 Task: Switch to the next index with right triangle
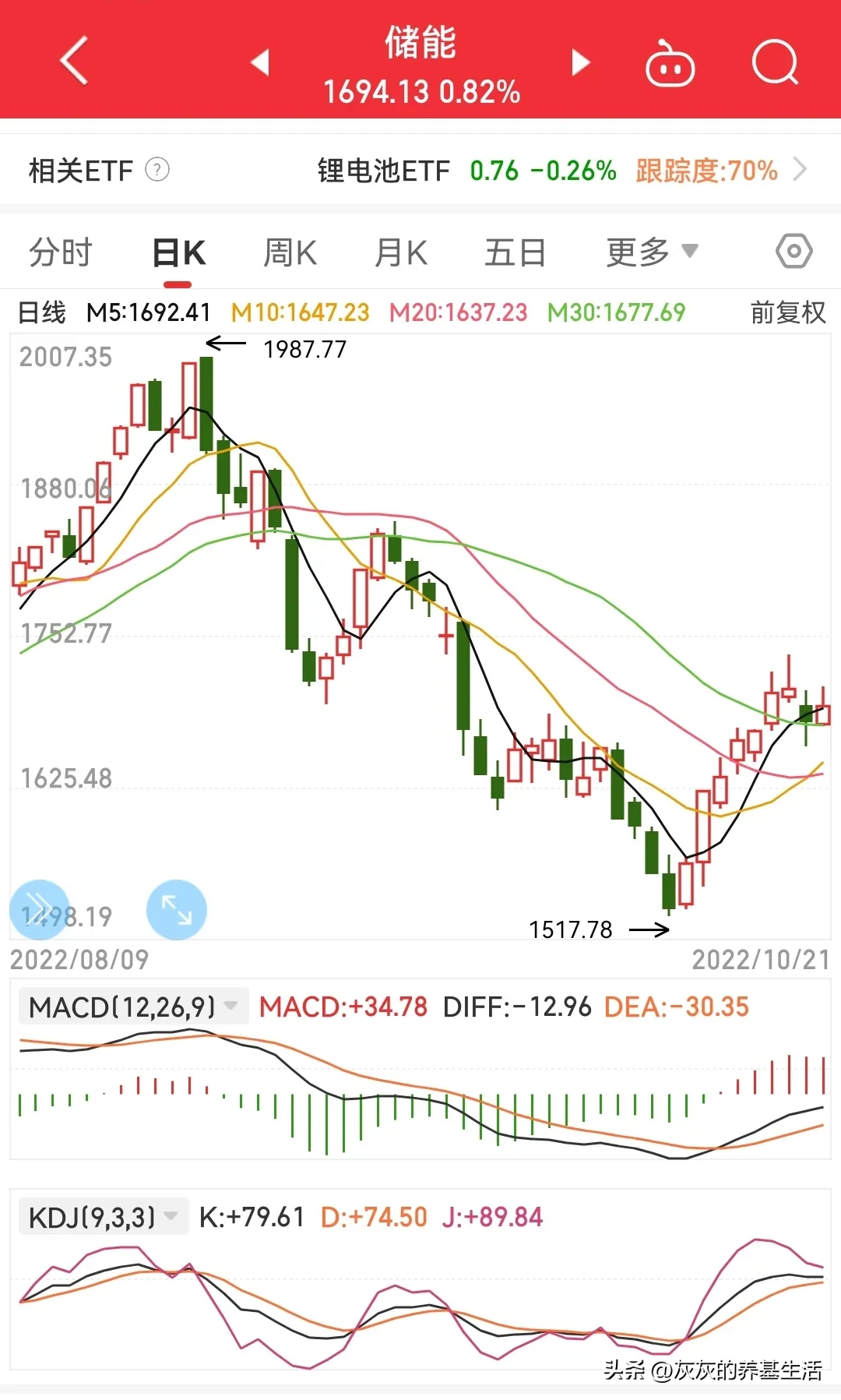tap(580, 62)
